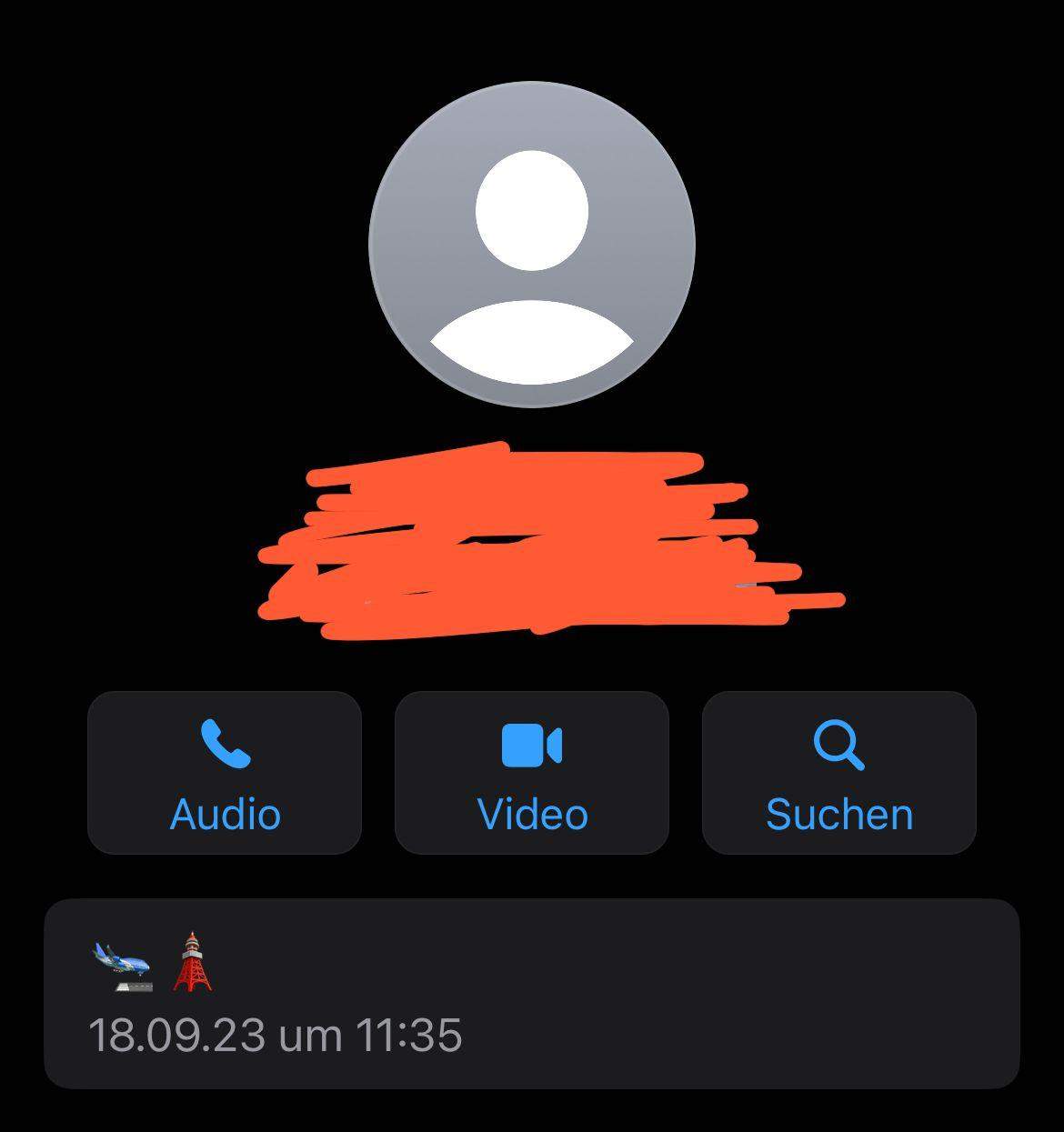Start a video call via the Video button
This screenshot has width=1064, height=1132.
tap(531, 771)
